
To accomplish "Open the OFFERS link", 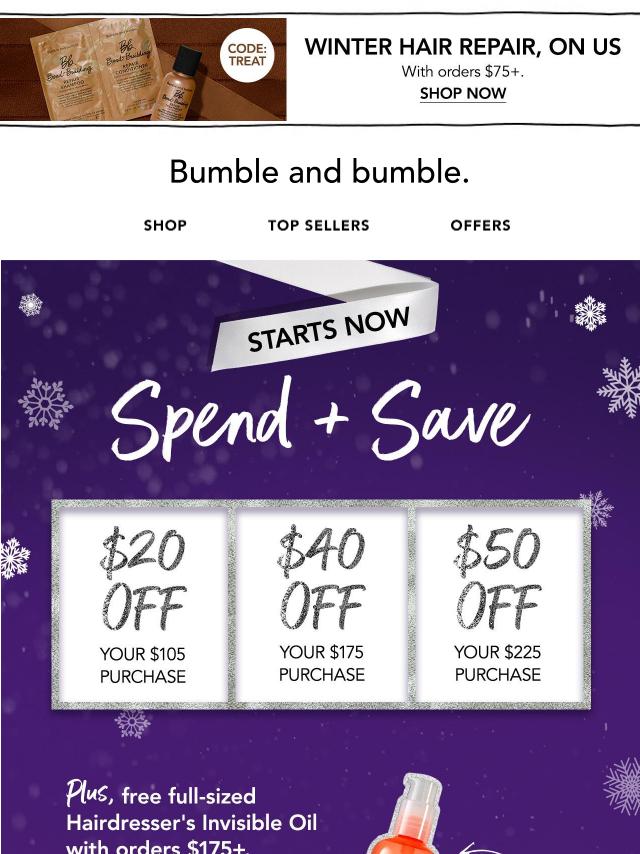I will [x=480, y=226].
